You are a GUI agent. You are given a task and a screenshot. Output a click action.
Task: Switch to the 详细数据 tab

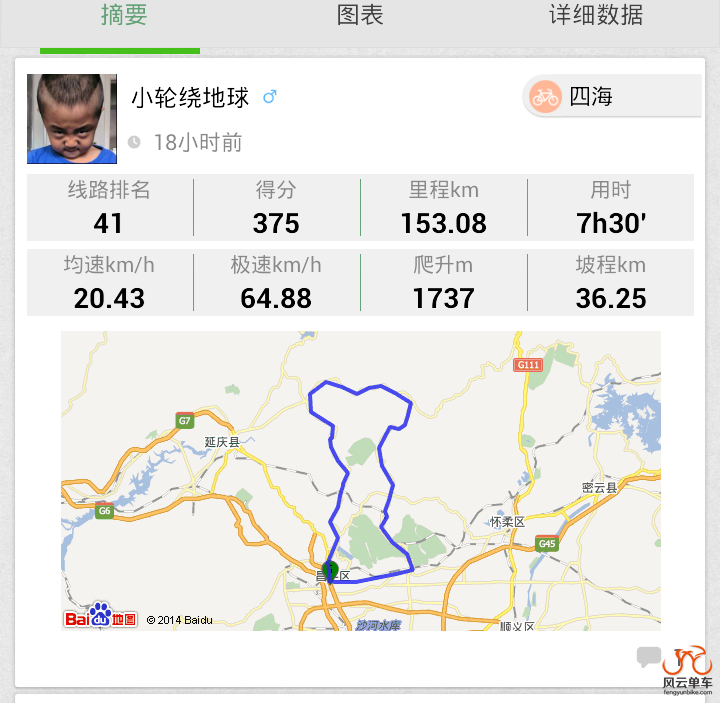pyautogui.click(x=596, y=17)
